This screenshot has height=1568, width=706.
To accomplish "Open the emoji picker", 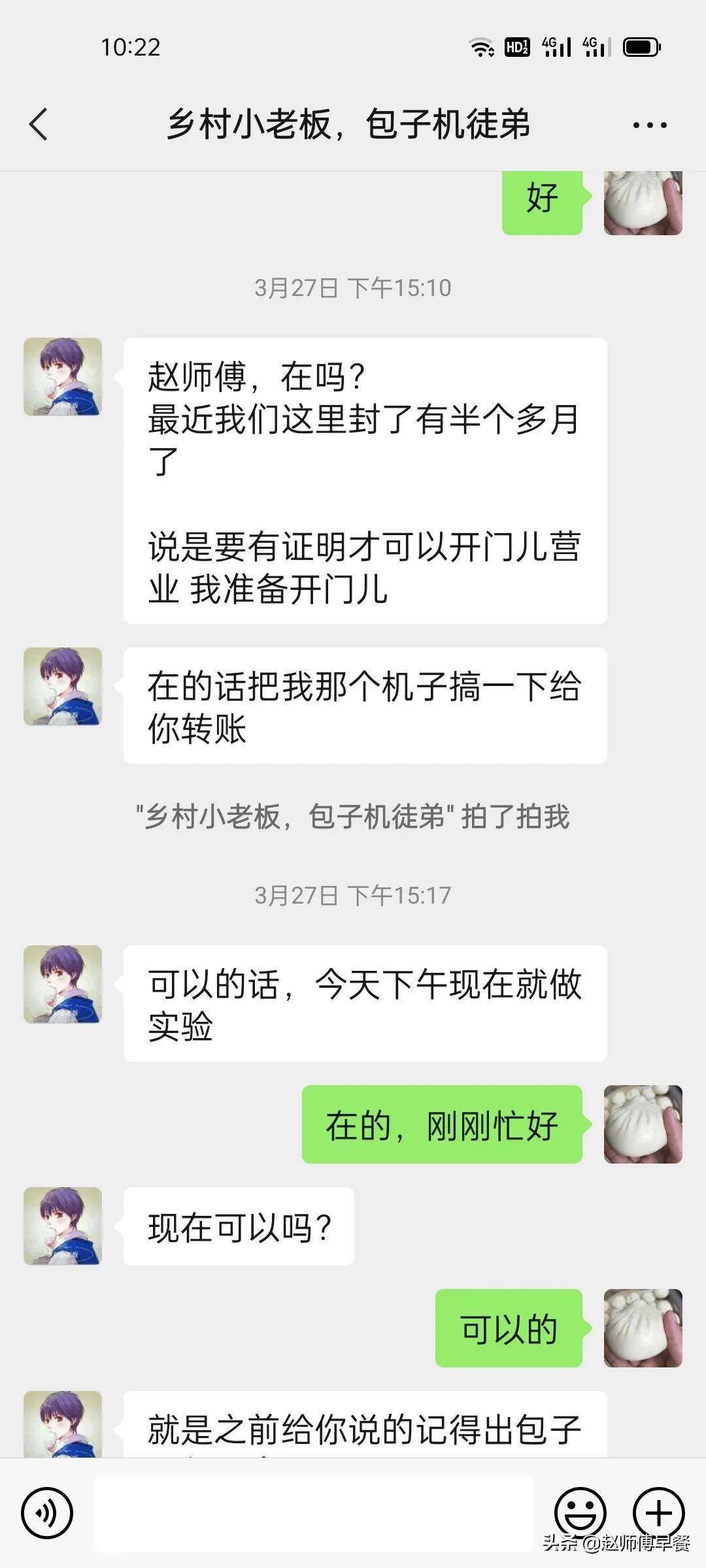I will tap(580, 1512).
